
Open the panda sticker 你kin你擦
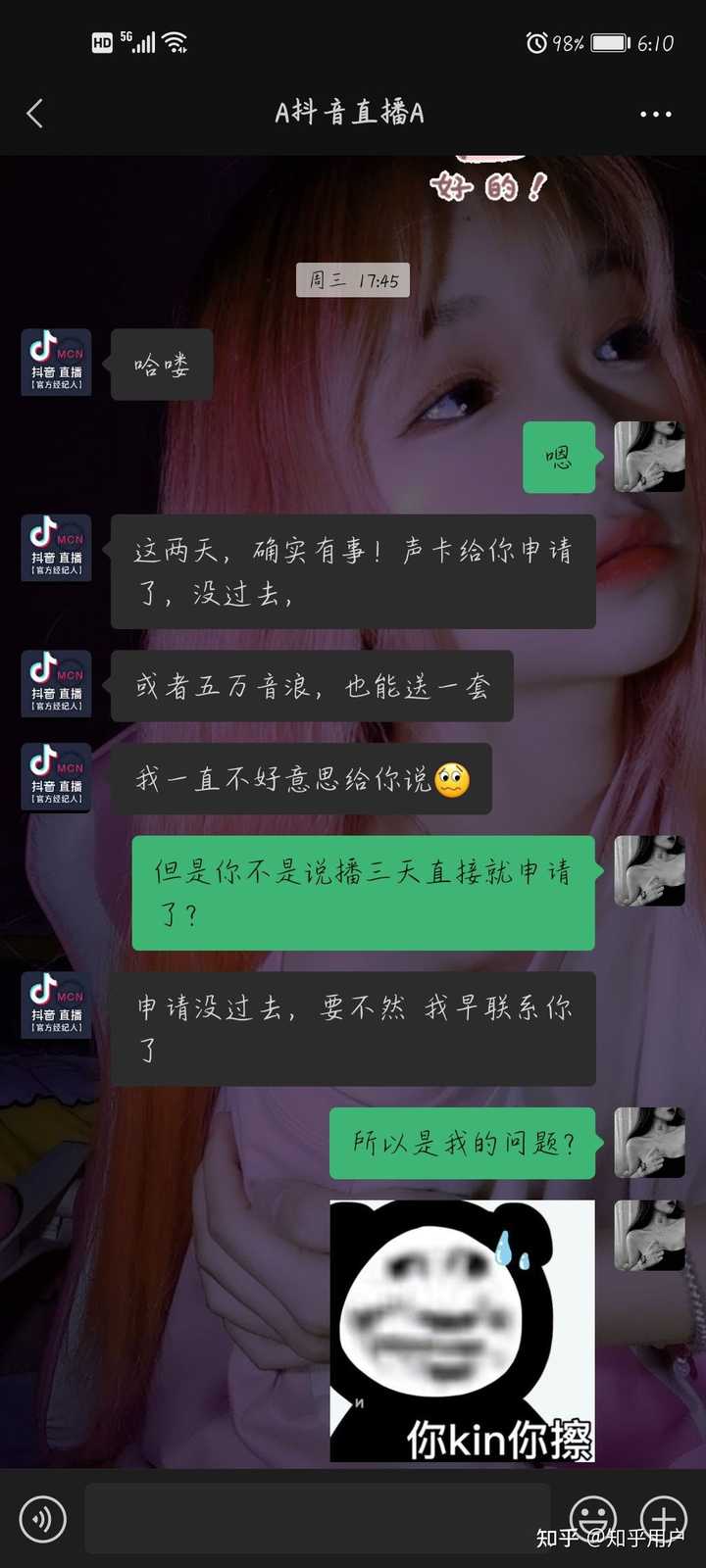(462, 1330)
